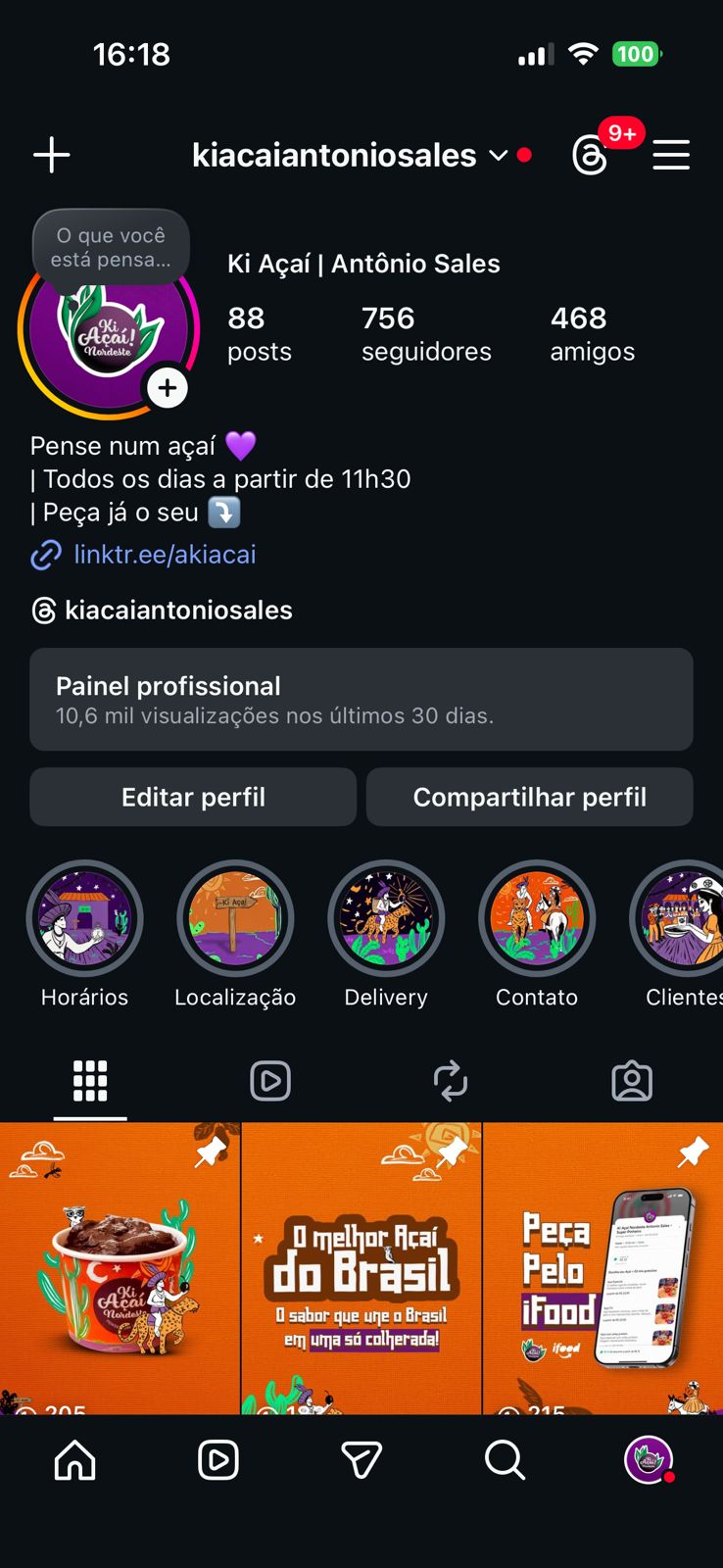This screenshot has width=723, height=1568.
Task: Open the create new post plus icon
Action: [x=51, y=155]
